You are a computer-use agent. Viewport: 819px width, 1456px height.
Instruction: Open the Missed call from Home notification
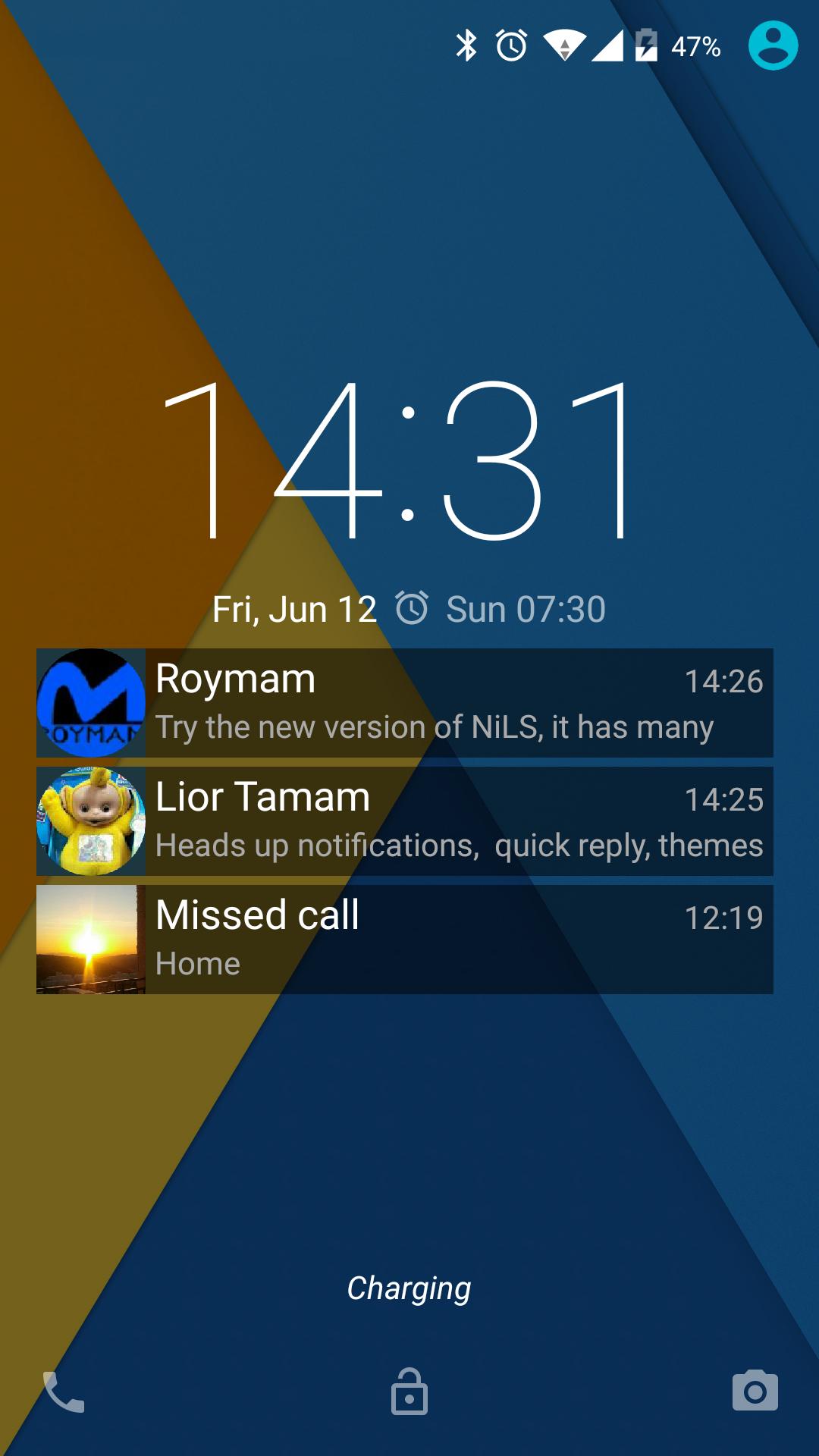click(405, 940)
